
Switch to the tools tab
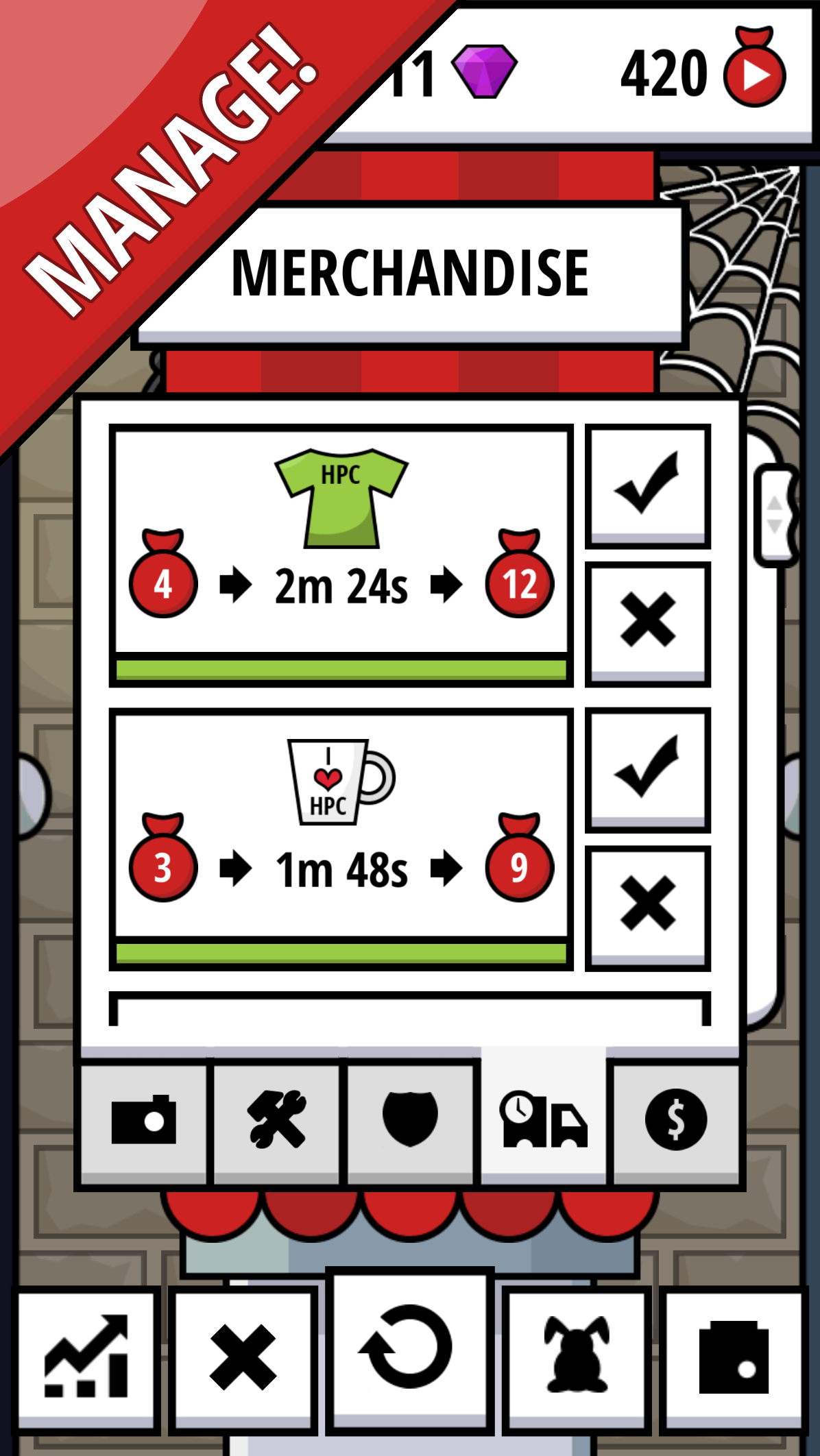tap(276, 1121)
